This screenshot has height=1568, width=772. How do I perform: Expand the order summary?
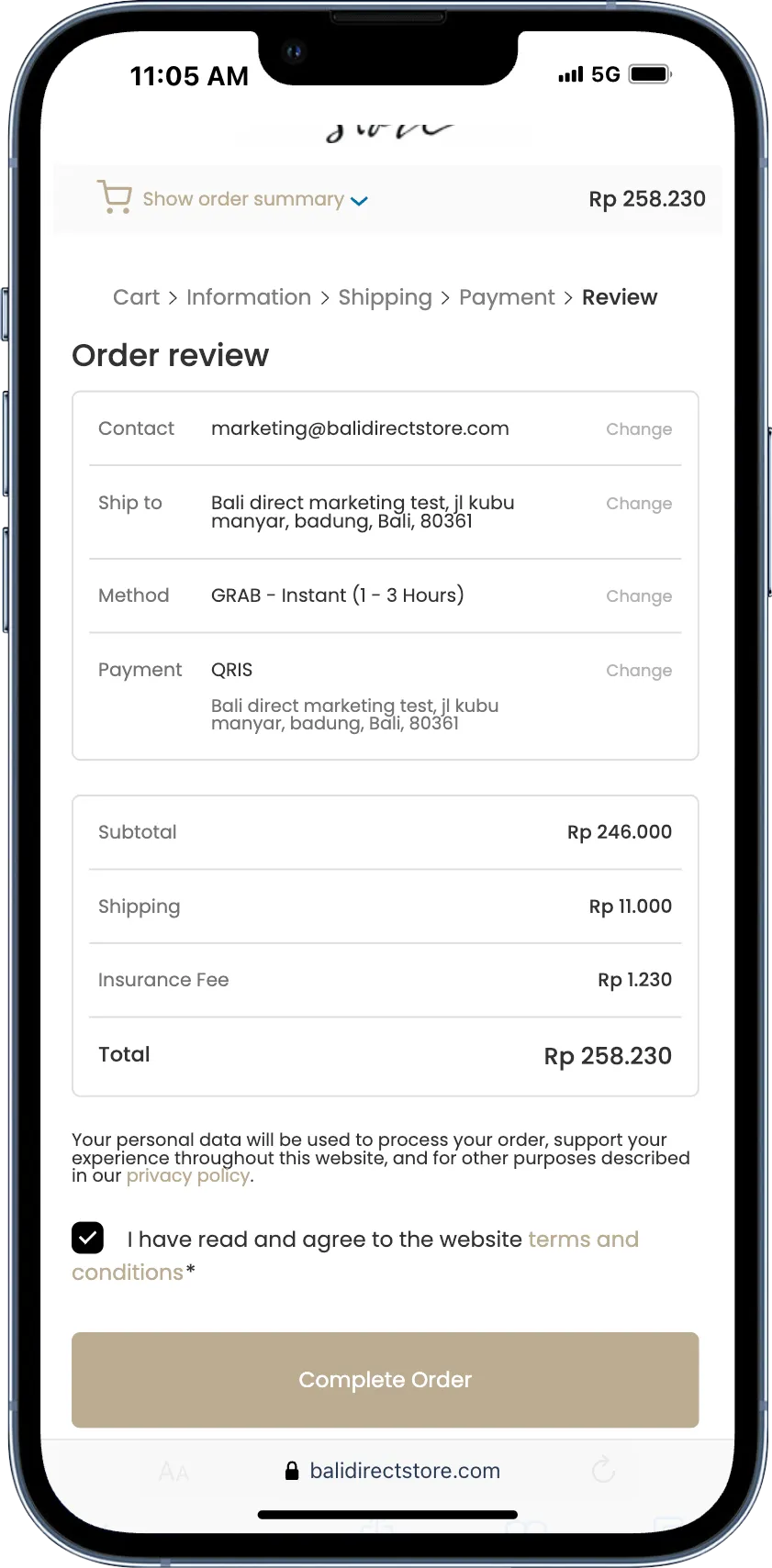[243, 199]
